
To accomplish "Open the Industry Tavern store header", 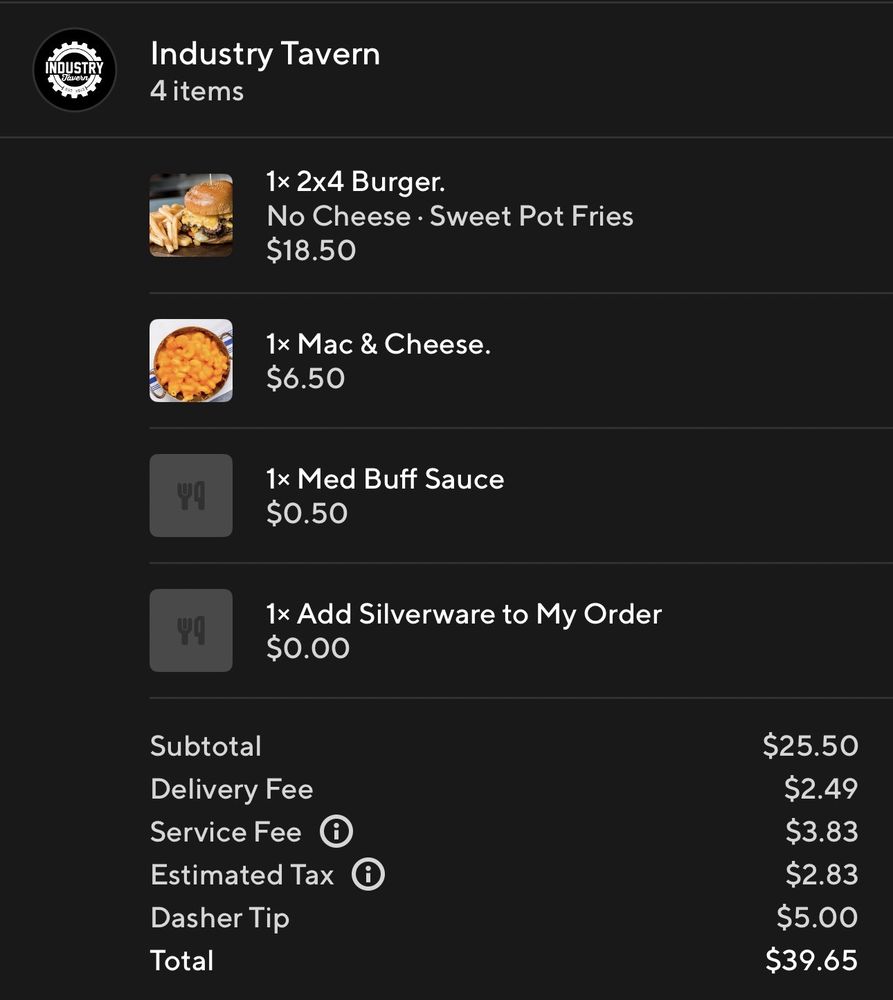I will (265, 70).
